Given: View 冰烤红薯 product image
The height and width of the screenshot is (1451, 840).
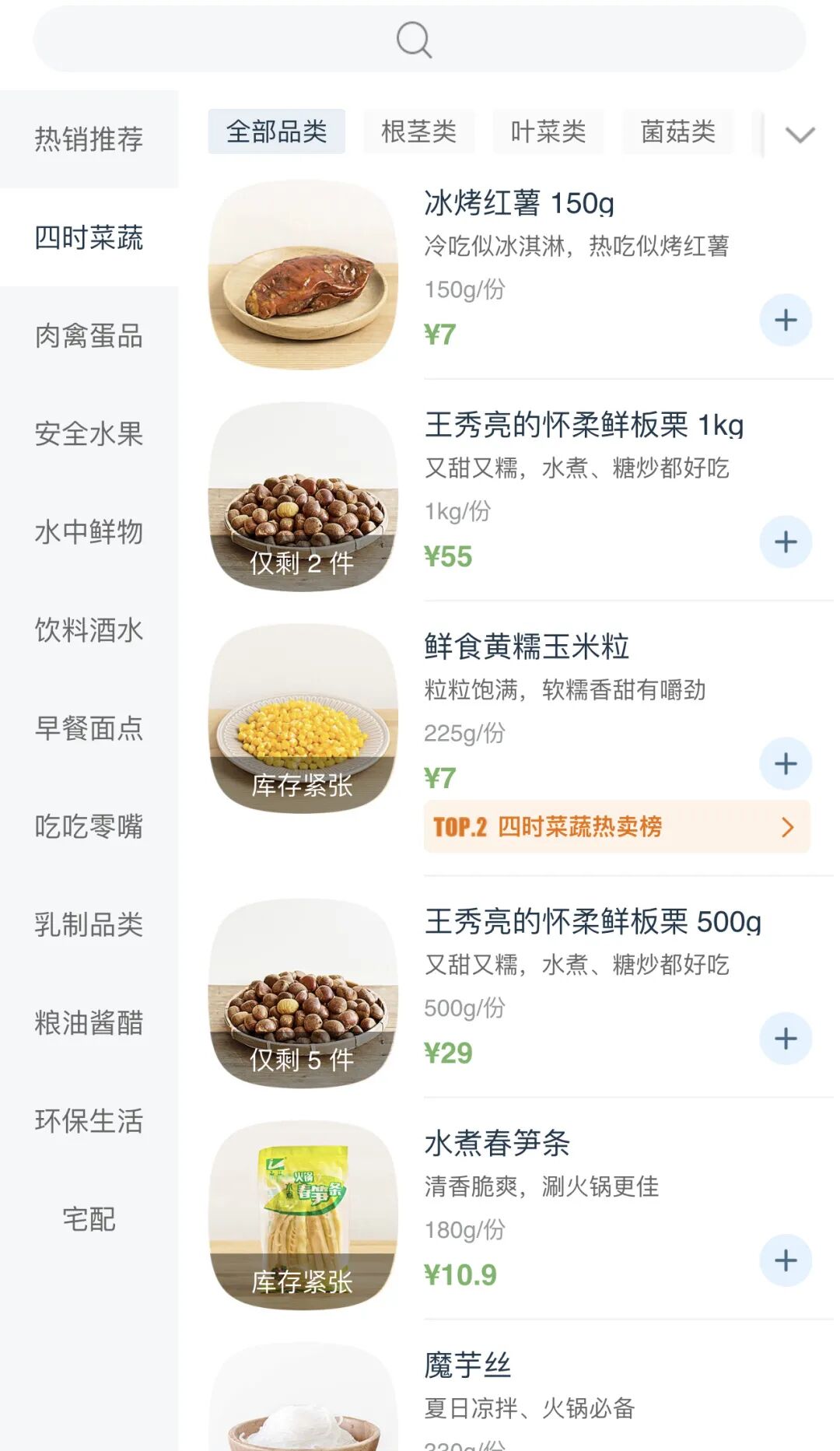Looking at the screenshot, I should pos(303,274).
